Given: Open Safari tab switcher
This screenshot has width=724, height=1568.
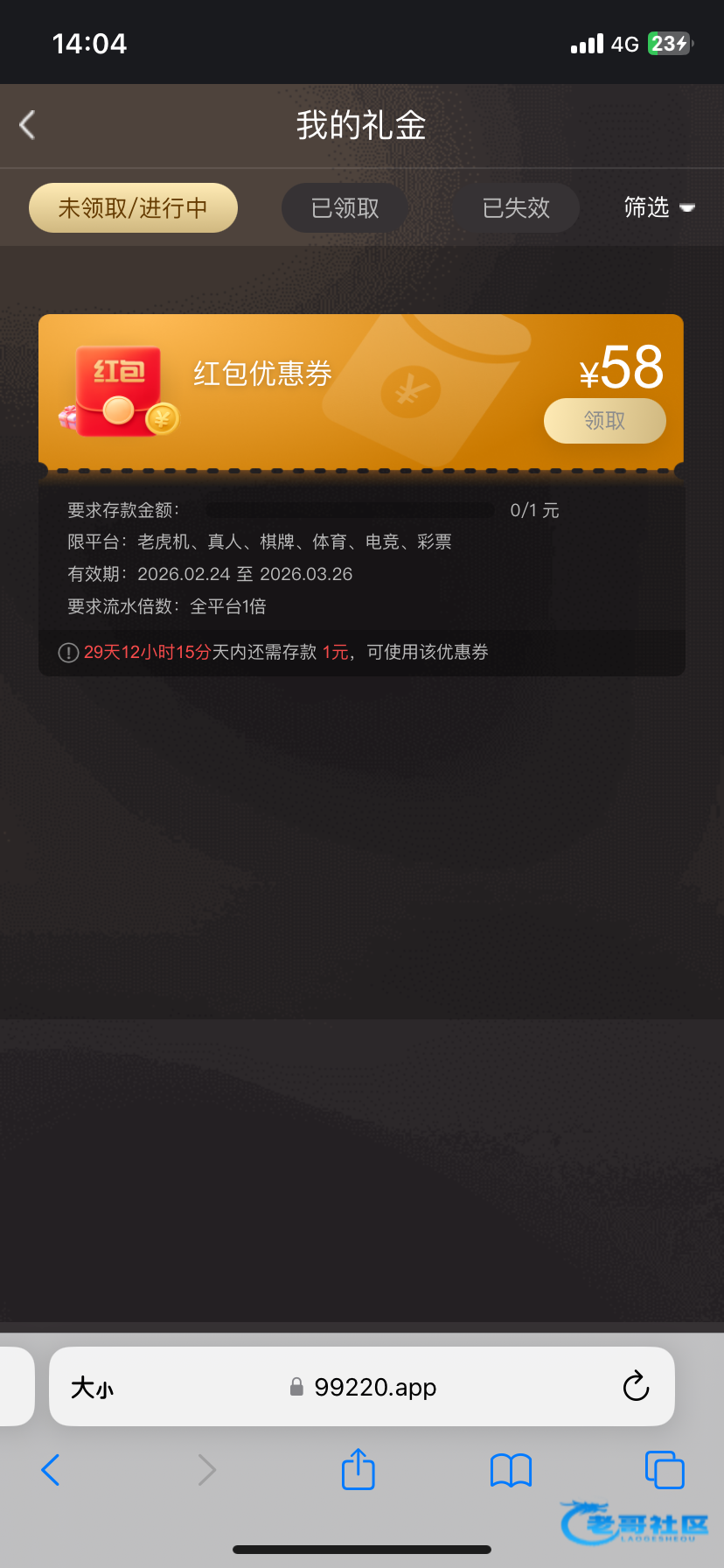Looking at the screenshot, I should coord(665,1470).
